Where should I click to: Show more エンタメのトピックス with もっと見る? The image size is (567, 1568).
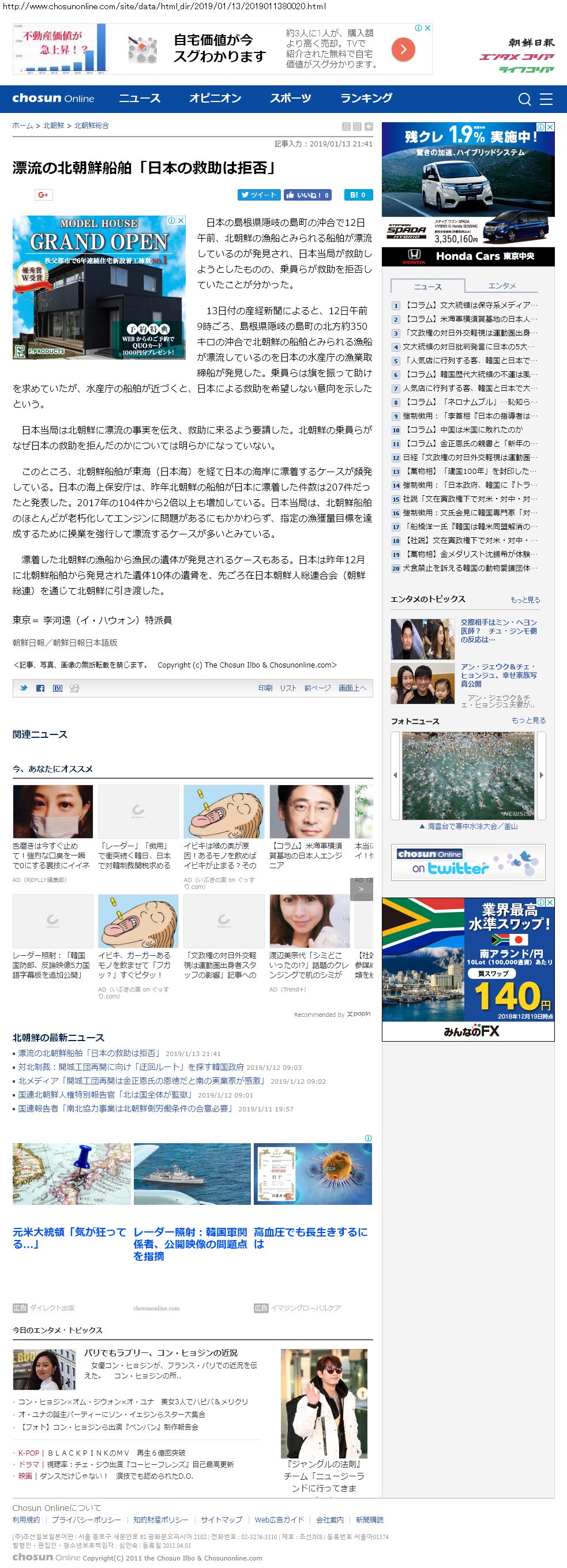[525, 600]
